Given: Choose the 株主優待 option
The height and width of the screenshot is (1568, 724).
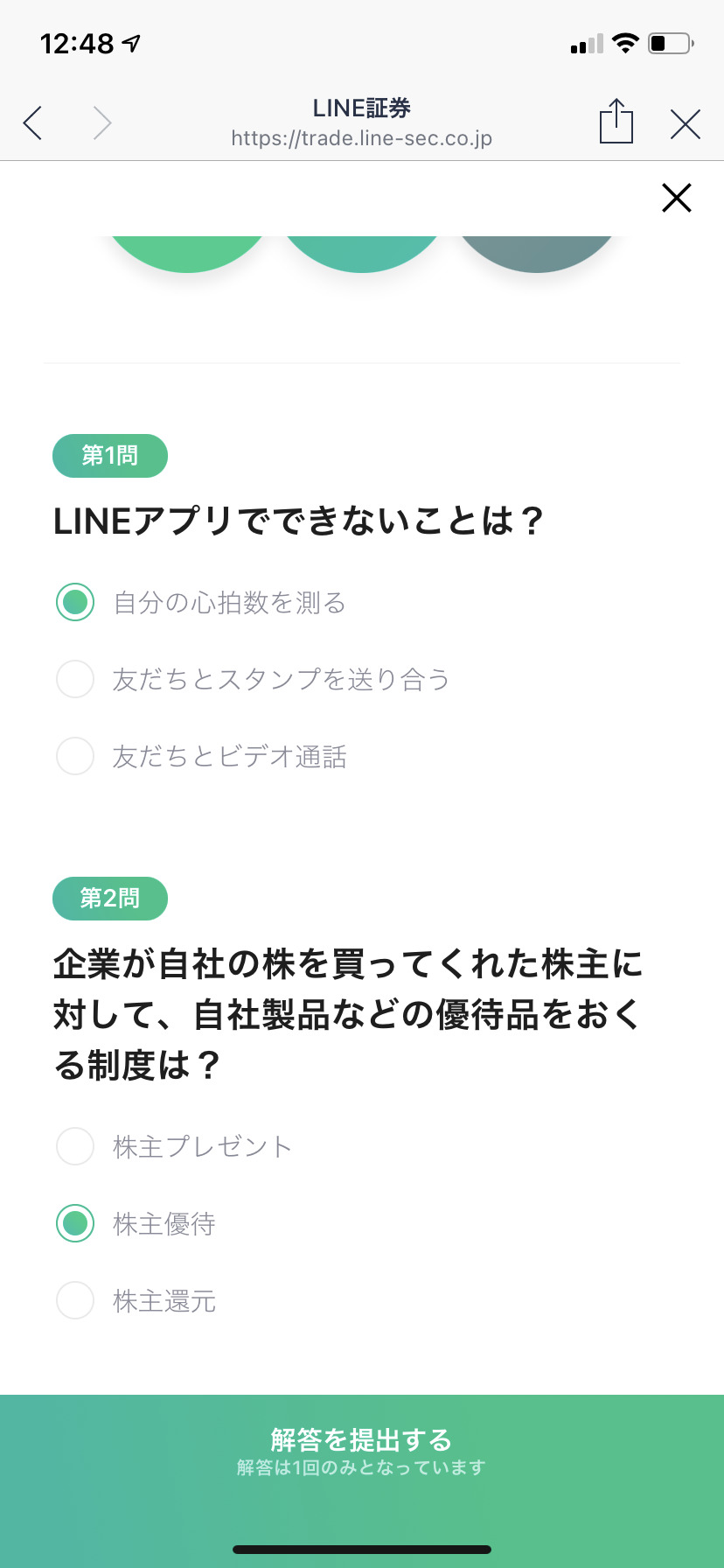Looking at the screenshot, I should point(136,1224).
